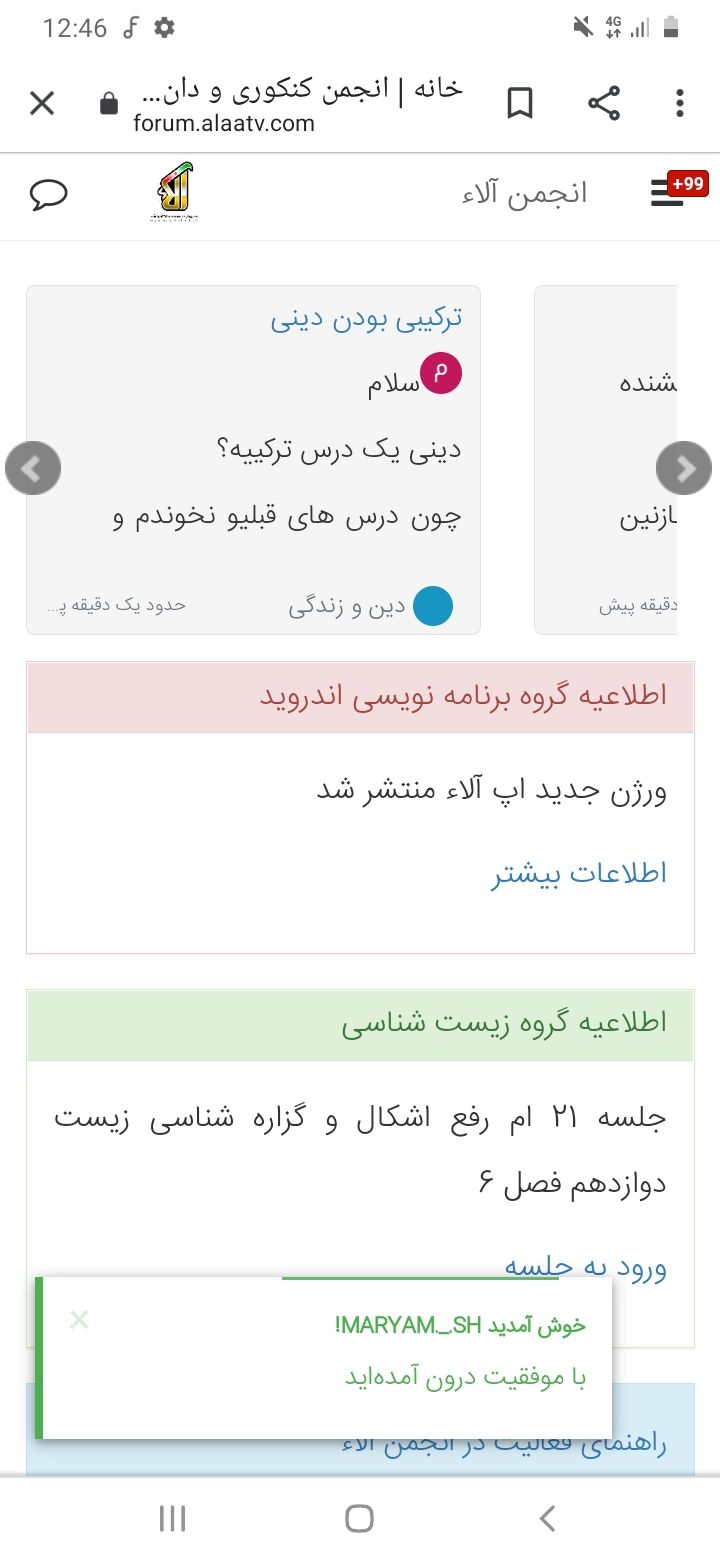The height and width of the screenshot is (1560, 720).
Task: Go back with the system back button
Action: [x=547, y=1518]
